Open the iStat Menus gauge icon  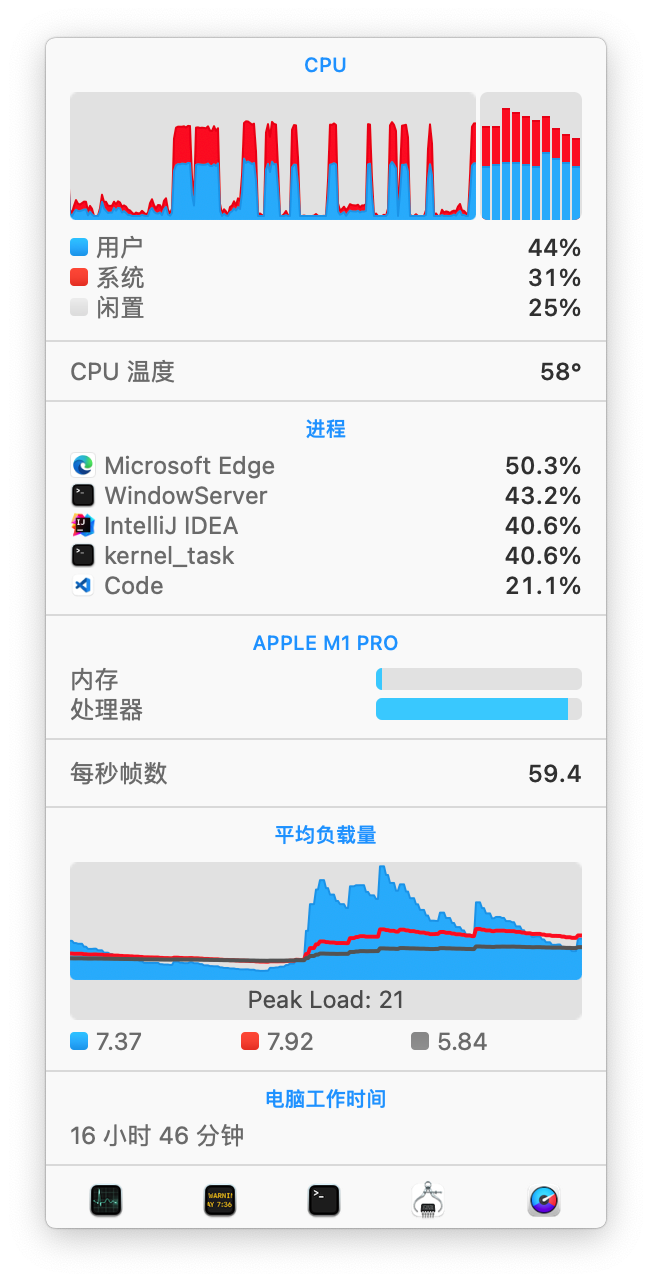coord(544,1199)
